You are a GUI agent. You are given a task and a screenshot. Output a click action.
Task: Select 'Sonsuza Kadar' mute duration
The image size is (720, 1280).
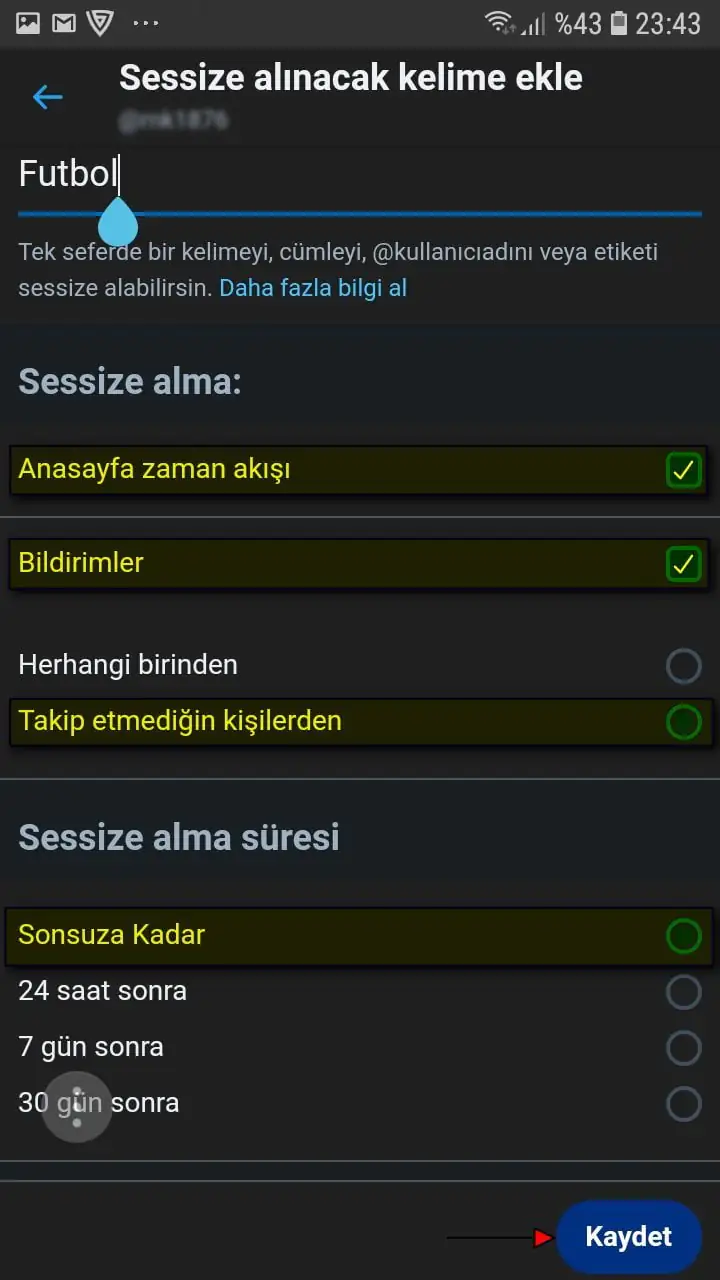(684, 936)
